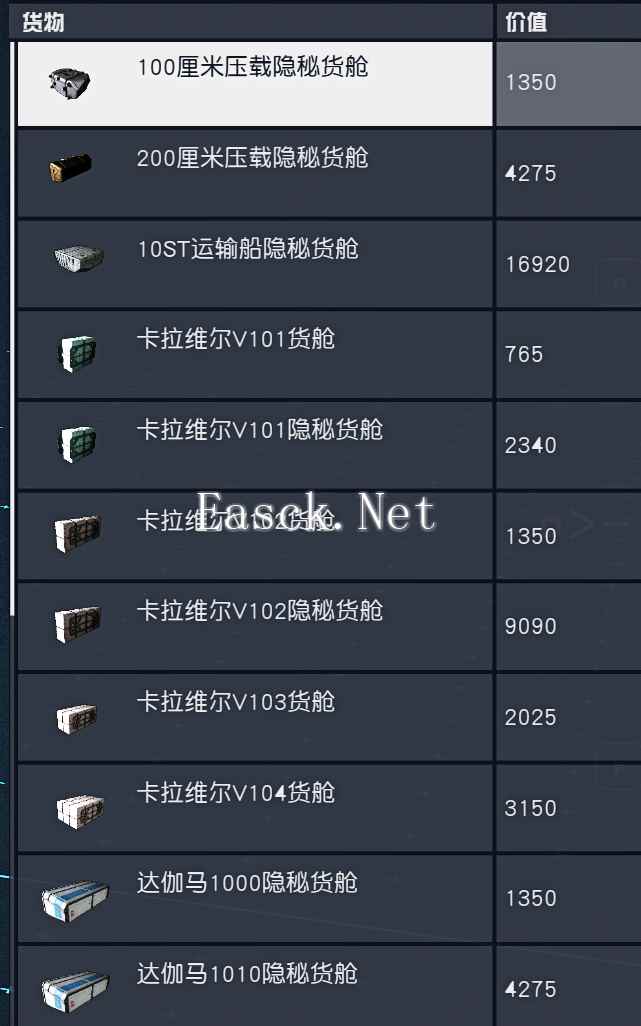This screenshot has height=1026, width=641.
Task: Open the 卡拉维尔V103货舱 entry
Action: [255, 717]
